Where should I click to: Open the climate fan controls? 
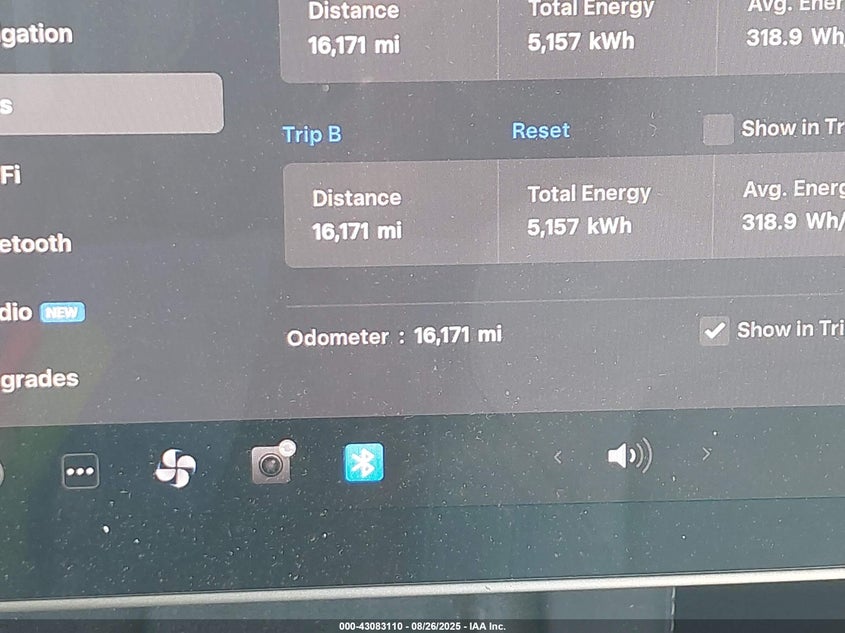point(176,468)
